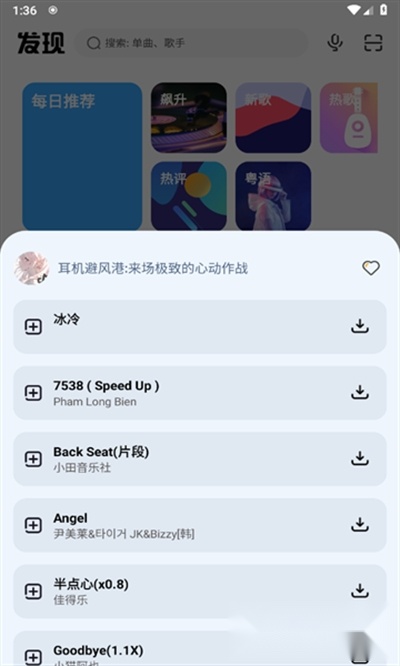Open the playlist cover avatar
Screen dimensions: 400x666
[x=31, y=268]
